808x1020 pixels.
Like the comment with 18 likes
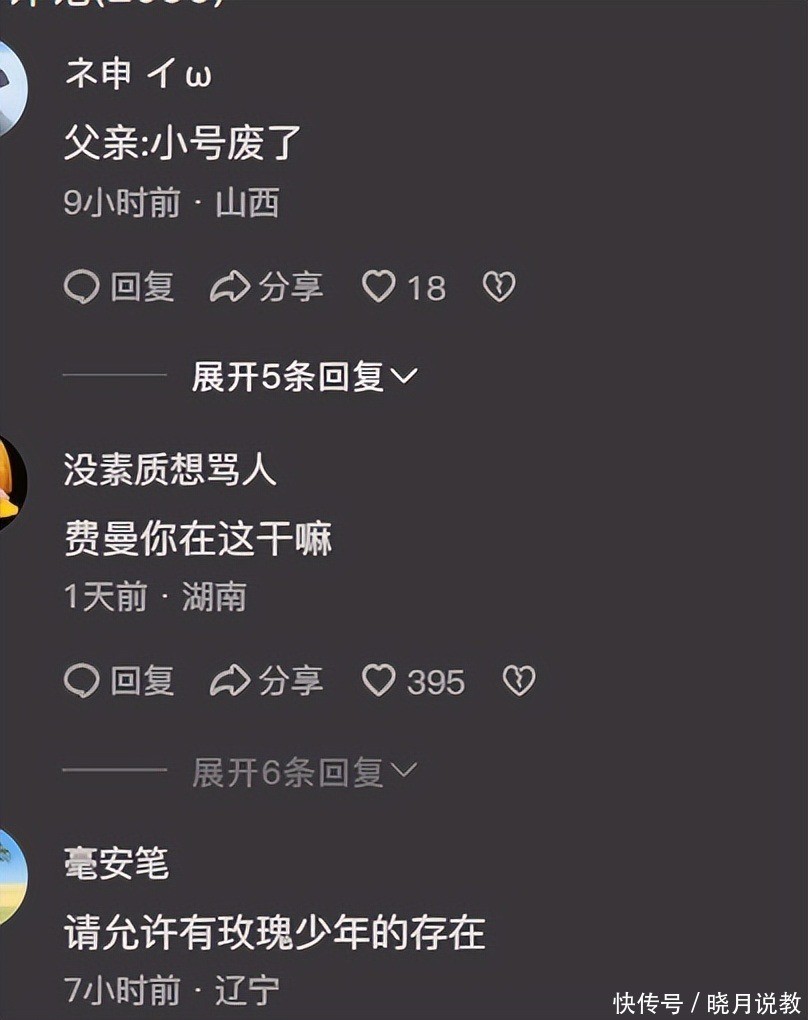380,288
